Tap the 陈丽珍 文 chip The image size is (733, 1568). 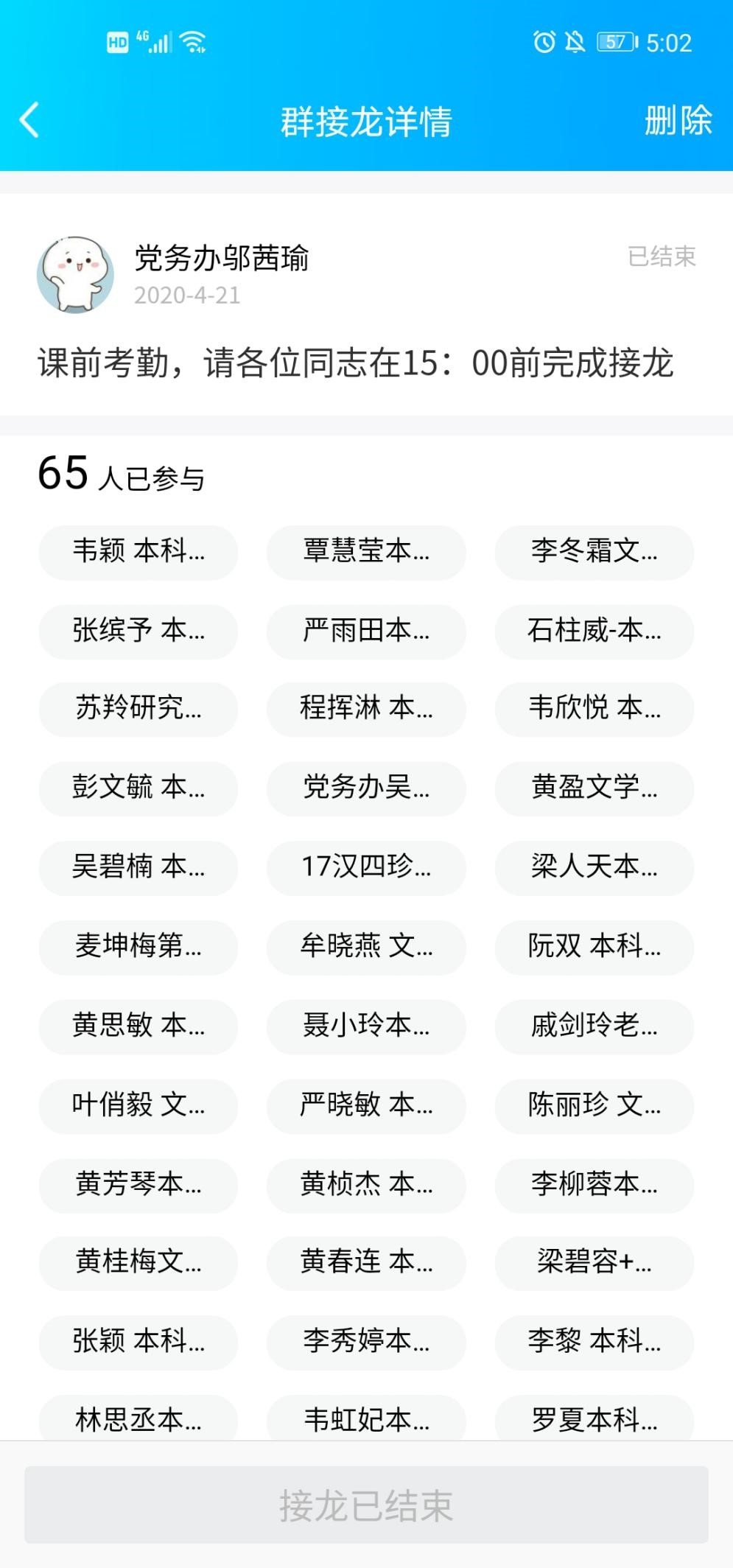point(594,1106)
